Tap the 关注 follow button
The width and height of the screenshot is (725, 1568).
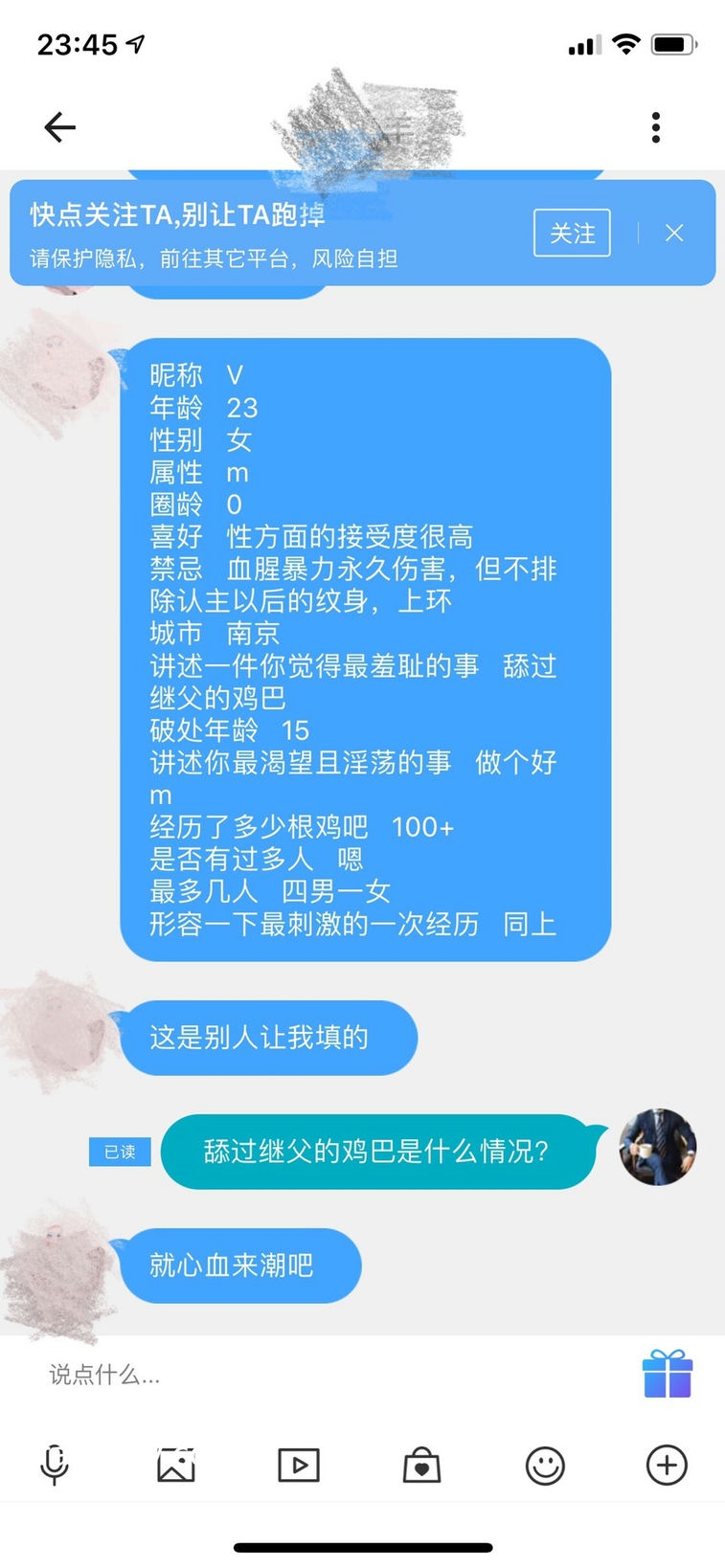coord(572,233)
